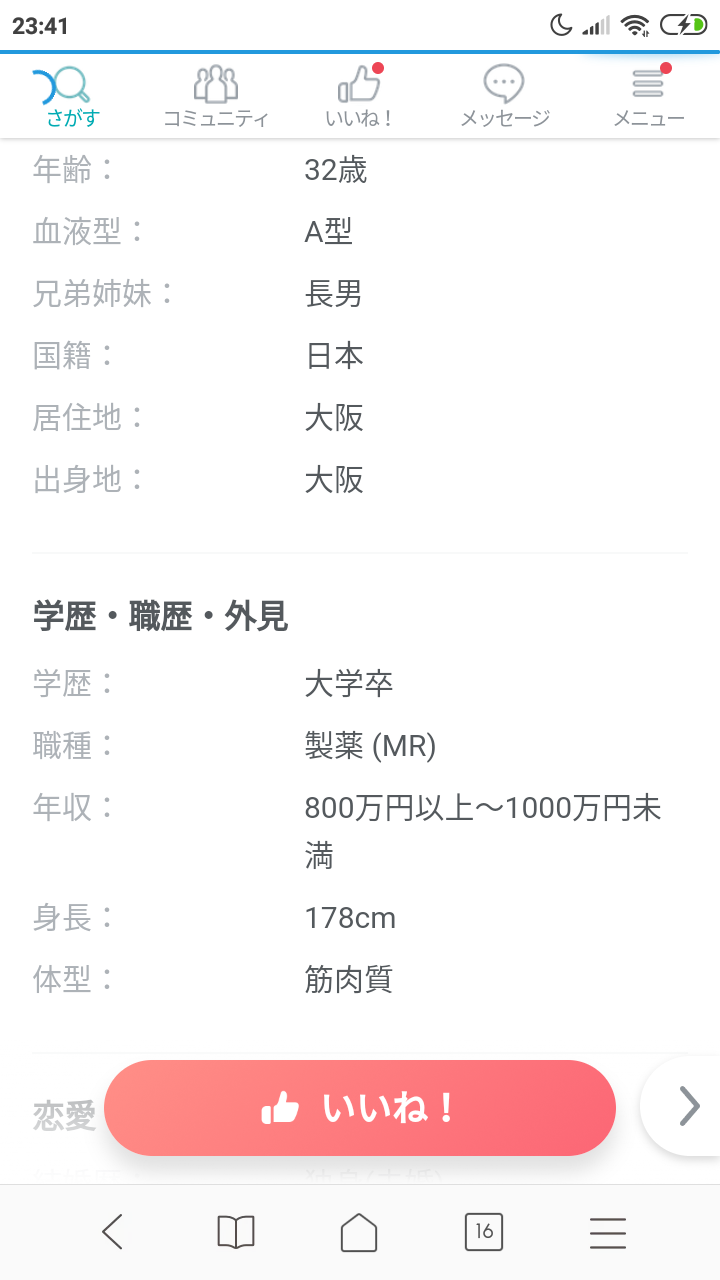This screenshot has width=720, height=1280.
Task: Open the コミュニティ tab
Action: click(216, 97)
